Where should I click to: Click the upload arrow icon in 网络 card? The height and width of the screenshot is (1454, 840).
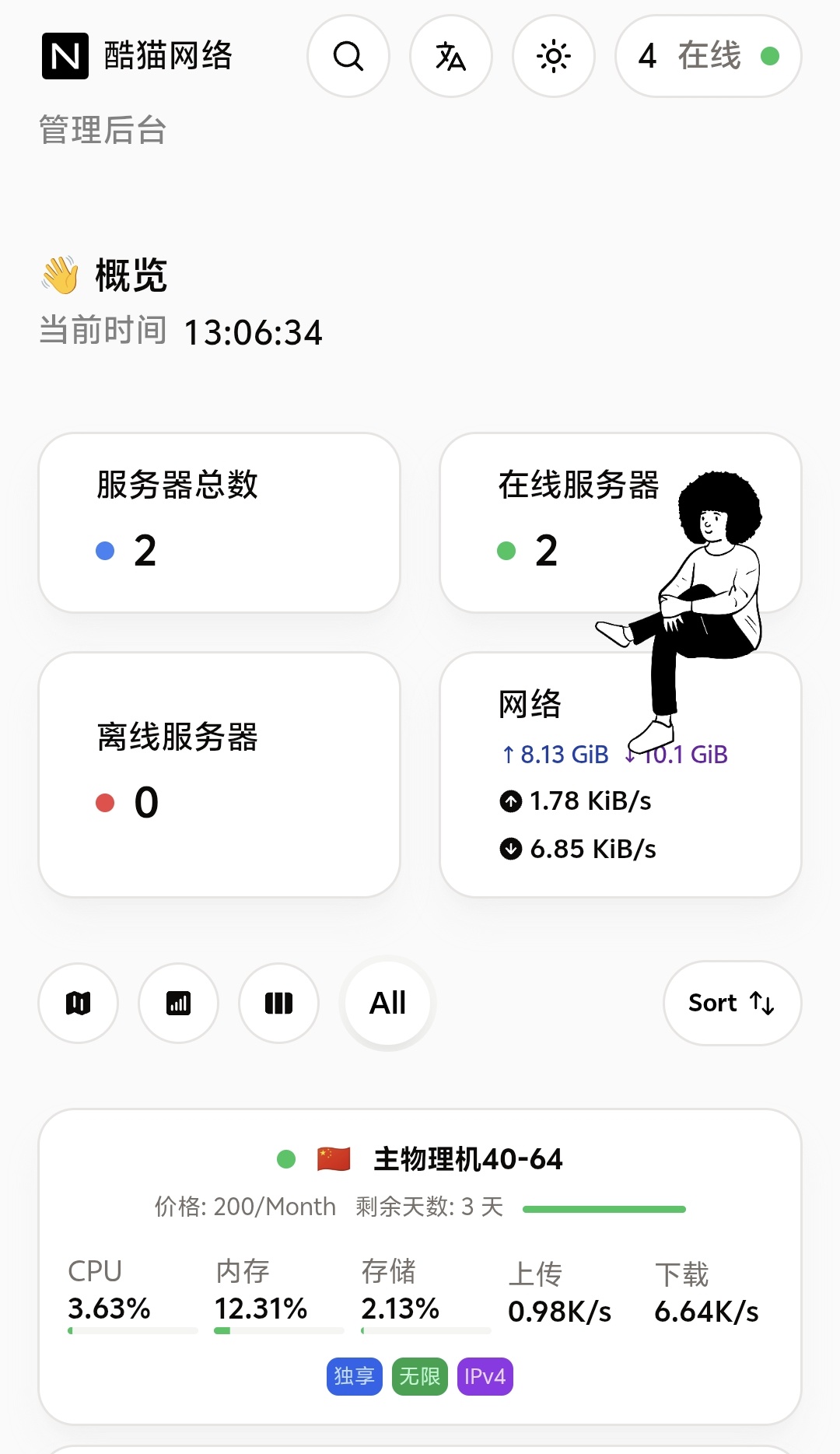point(509,801)
